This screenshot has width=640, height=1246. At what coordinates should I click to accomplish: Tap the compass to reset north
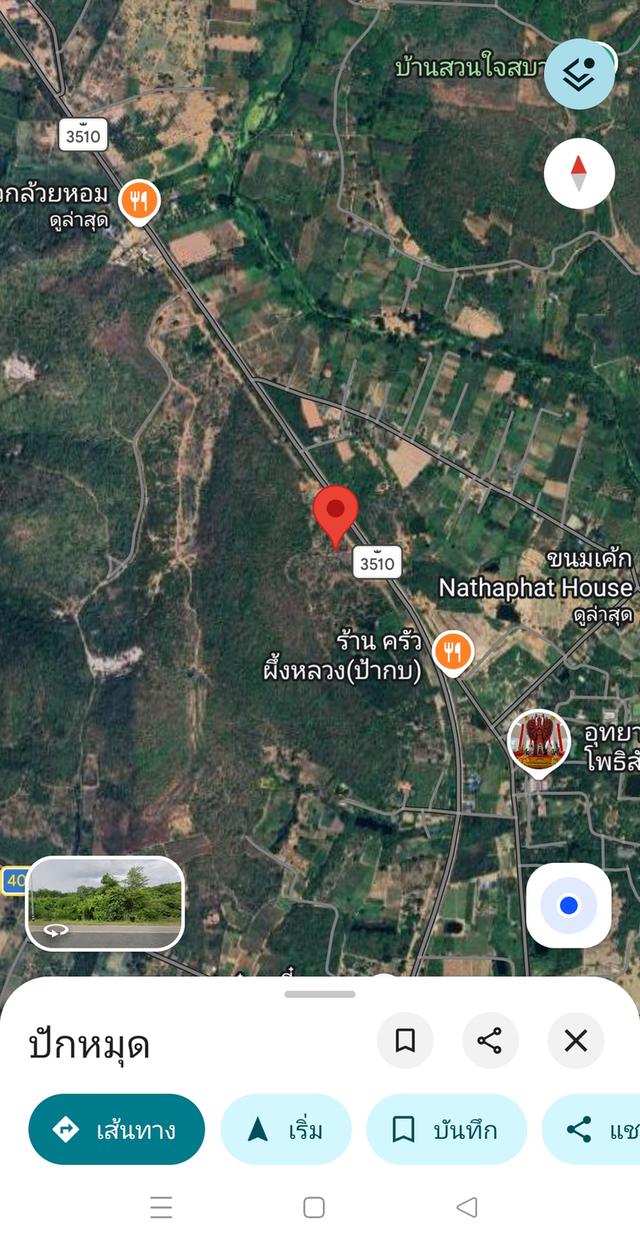pyautogui.click(x=579, y=174)
